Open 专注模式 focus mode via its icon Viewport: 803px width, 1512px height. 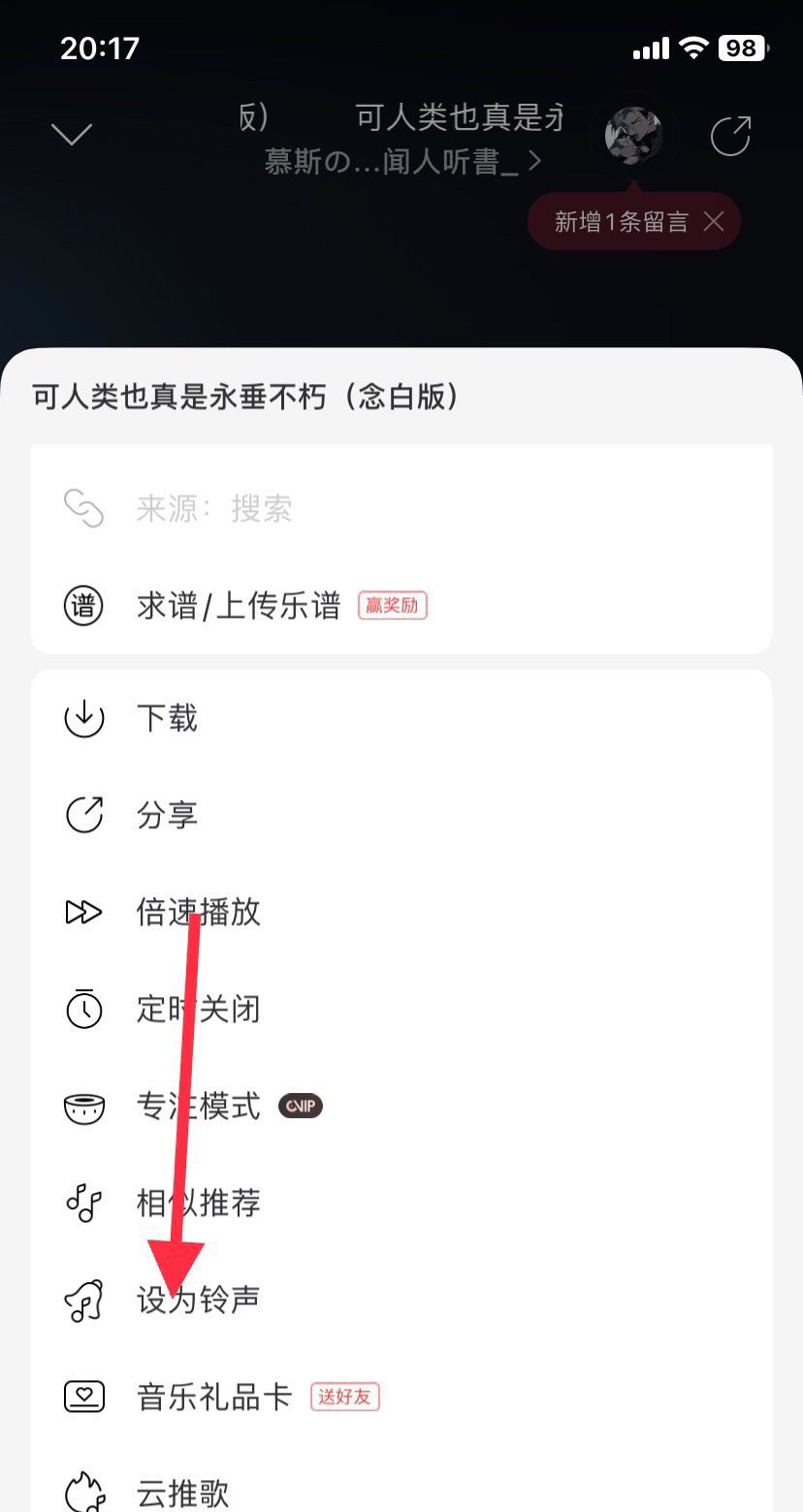pyautogui.click(x=83, y=1106)
